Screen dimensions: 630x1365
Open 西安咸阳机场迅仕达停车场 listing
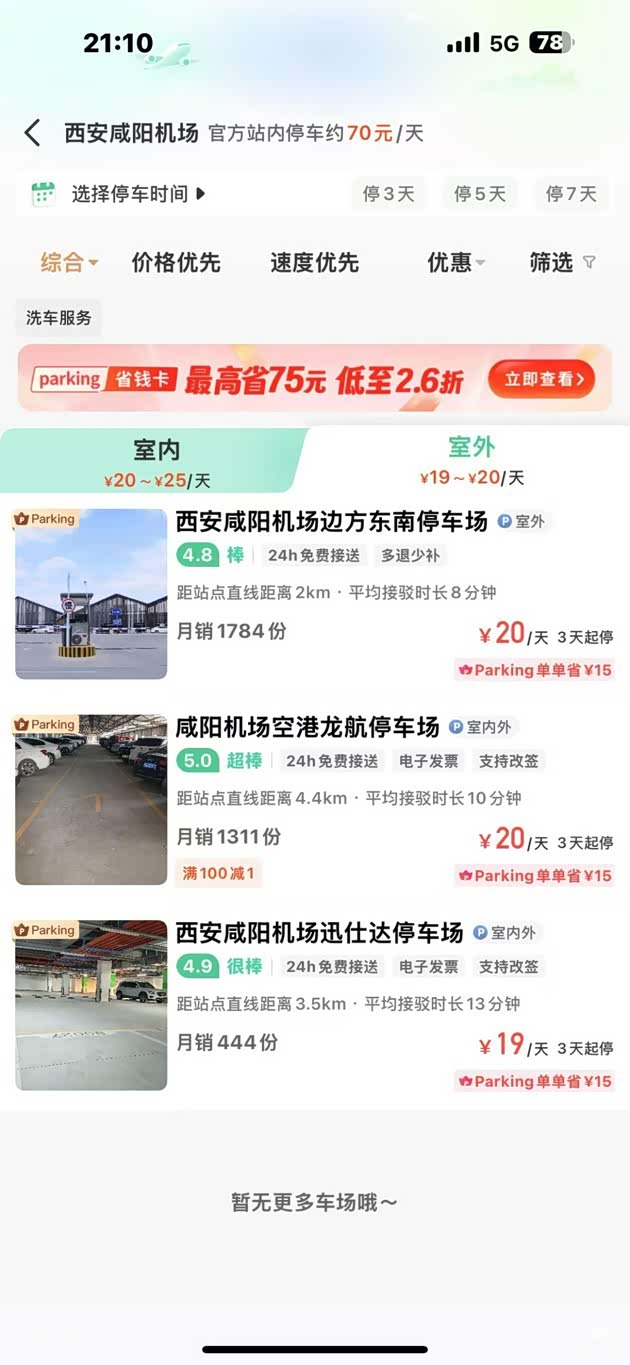tap(319, 933)
